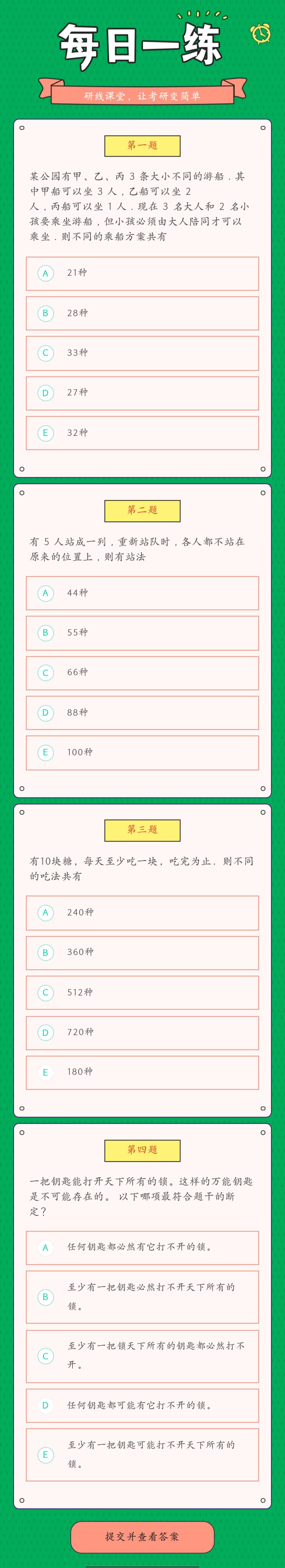Viewport: 285px width, 1568px height.
Task: Select option D 27种
Action: 142,393
